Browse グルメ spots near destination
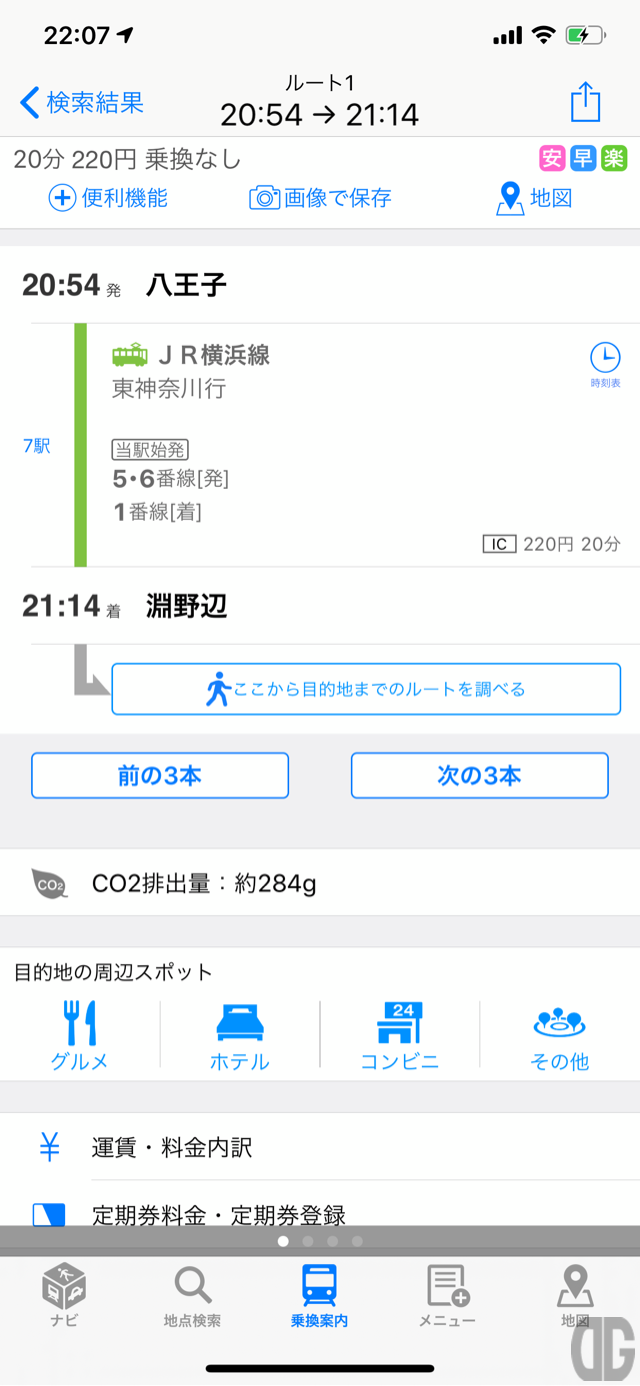 (x=80, y=1035)
